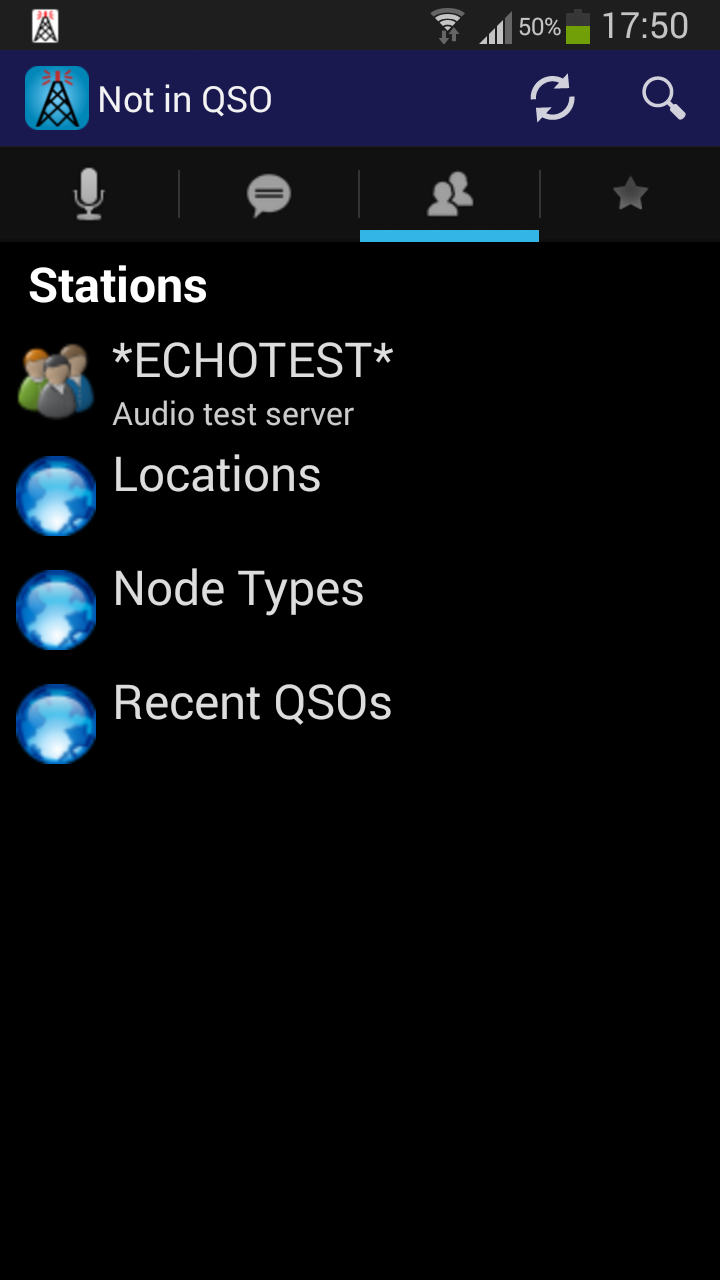This screenshot has height=1280, width=720.
Task: Browse Node Types
Action: tap(360, 608)
